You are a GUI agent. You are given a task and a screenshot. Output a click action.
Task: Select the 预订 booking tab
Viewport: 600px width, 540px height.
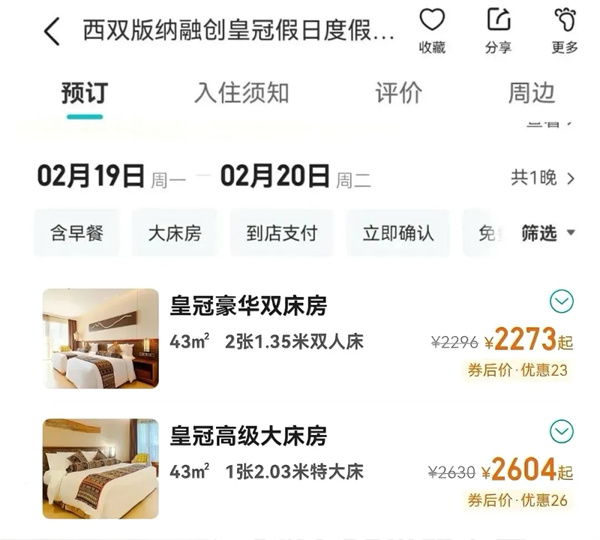point(84,93)
